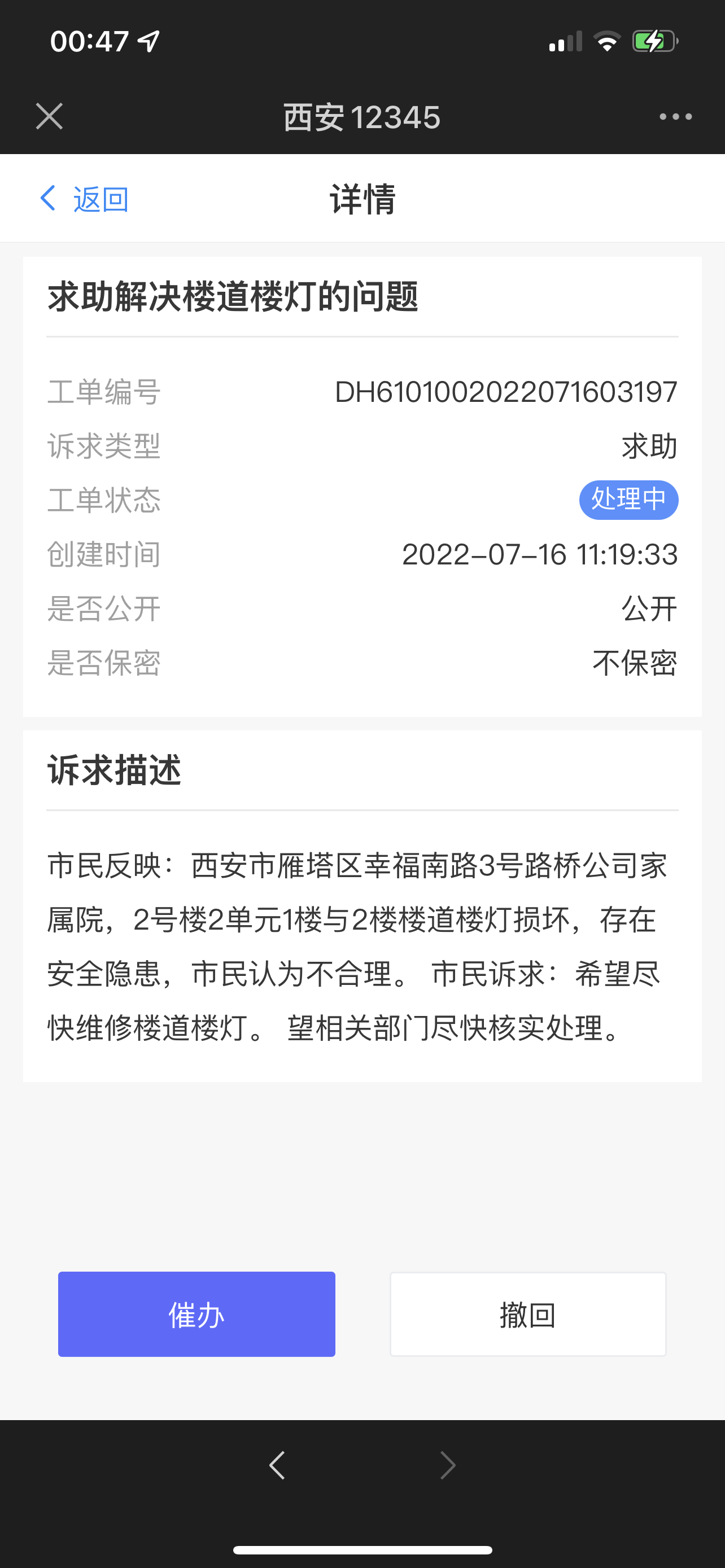The image size is (725, 1568).
Task: Go back via the 返回 link
Action: pyautogui.click(x=84, y=199)
